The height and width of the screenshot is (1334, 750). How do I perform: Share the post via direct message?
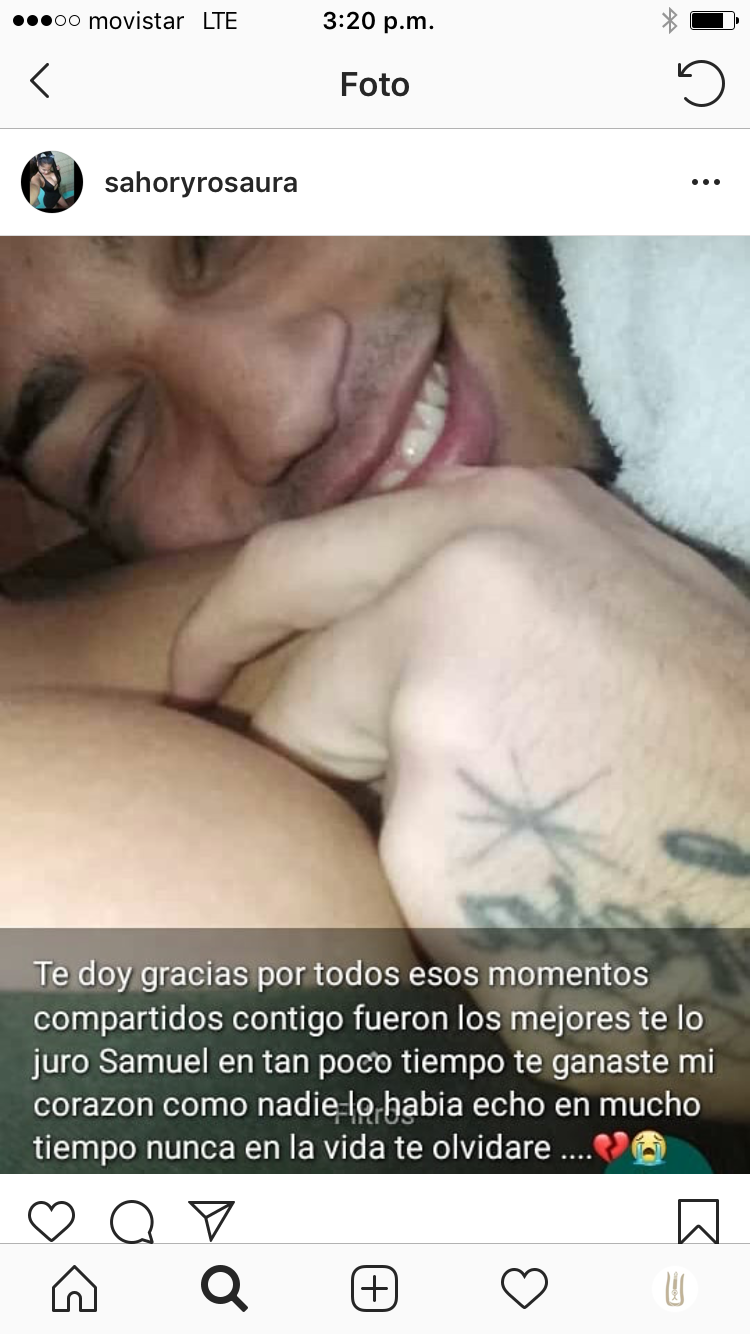pyautogui.click(x=211, y=1221)
